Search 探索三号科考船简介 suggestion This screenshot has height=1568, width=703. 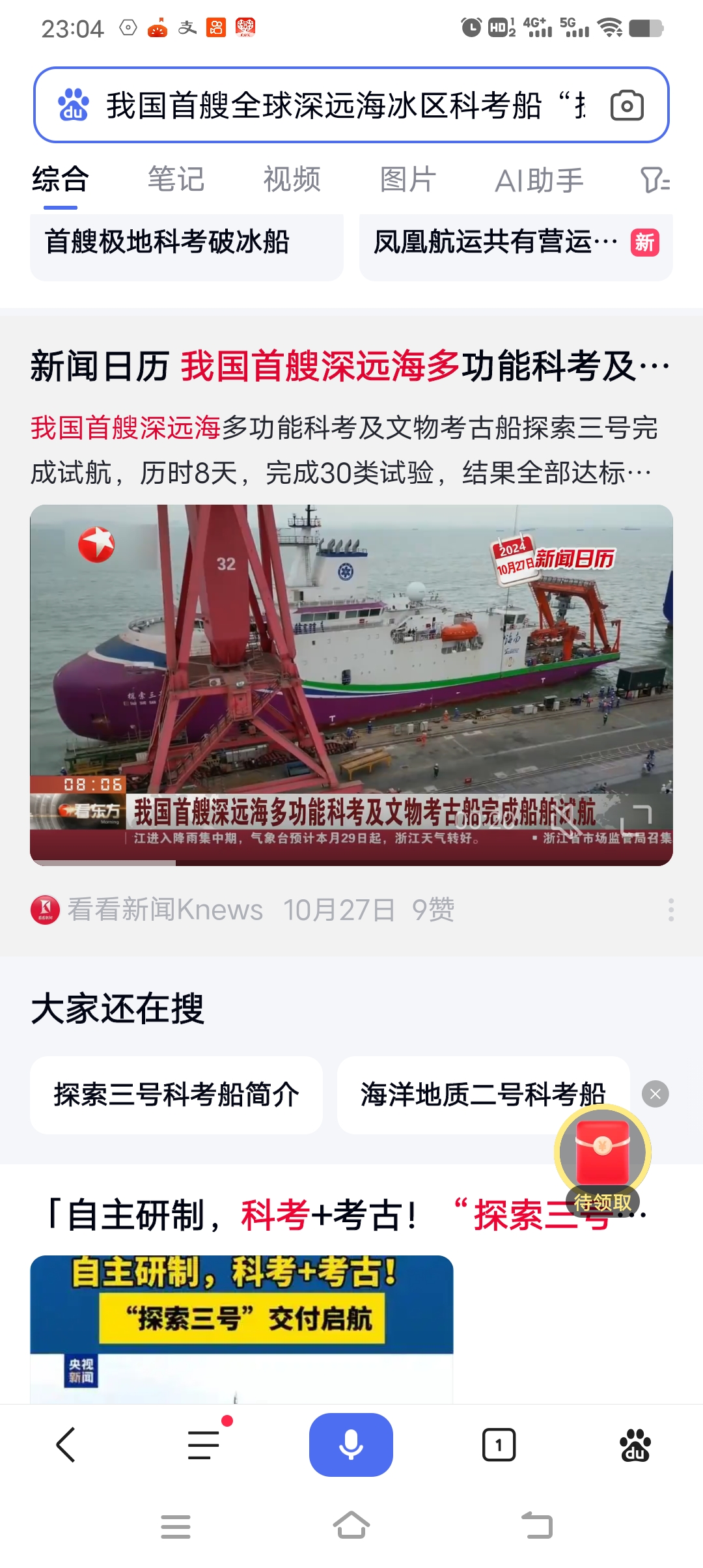point(176,1095)
